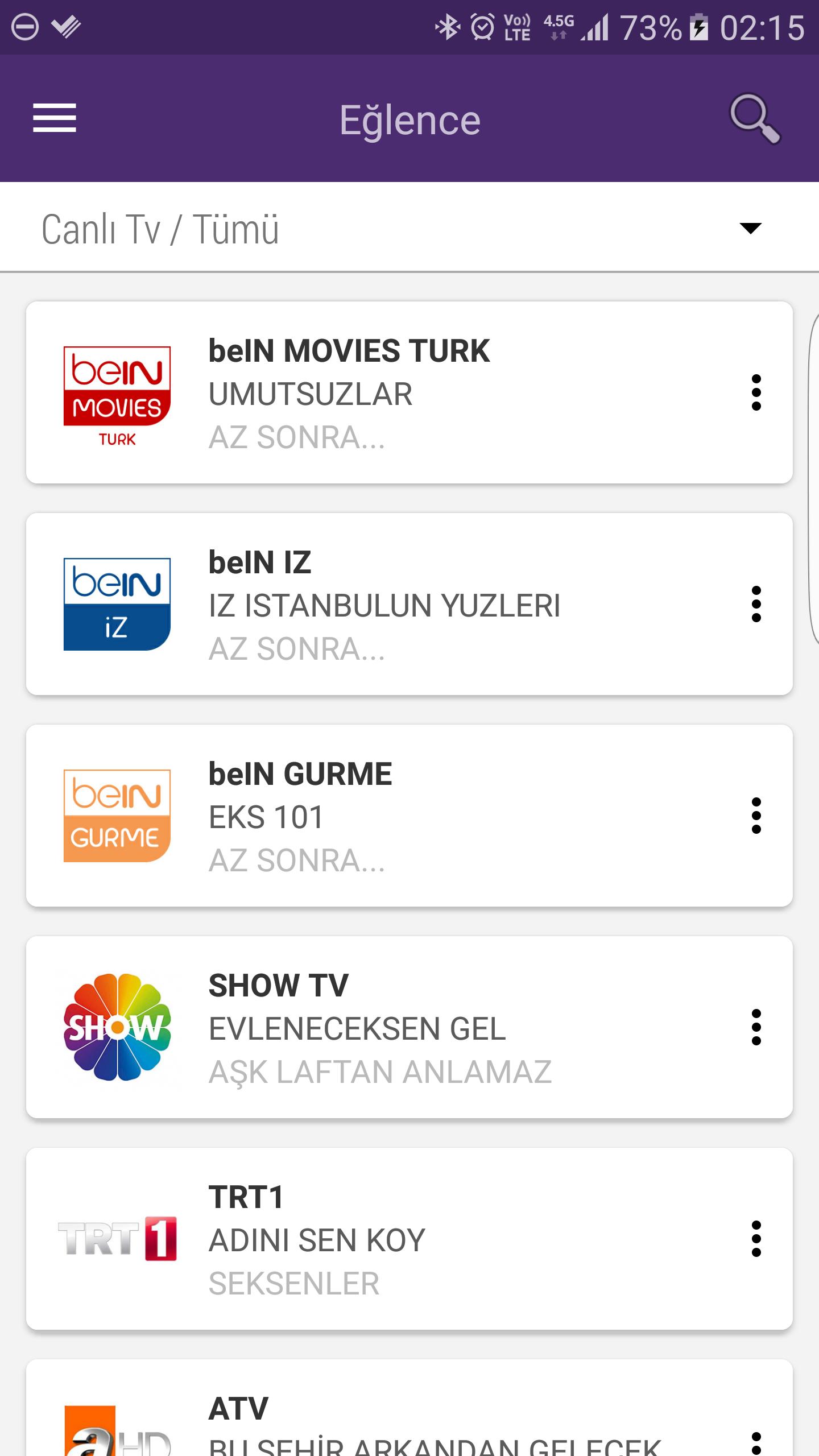Select the beIN IZ channel card

pos(387,605)
